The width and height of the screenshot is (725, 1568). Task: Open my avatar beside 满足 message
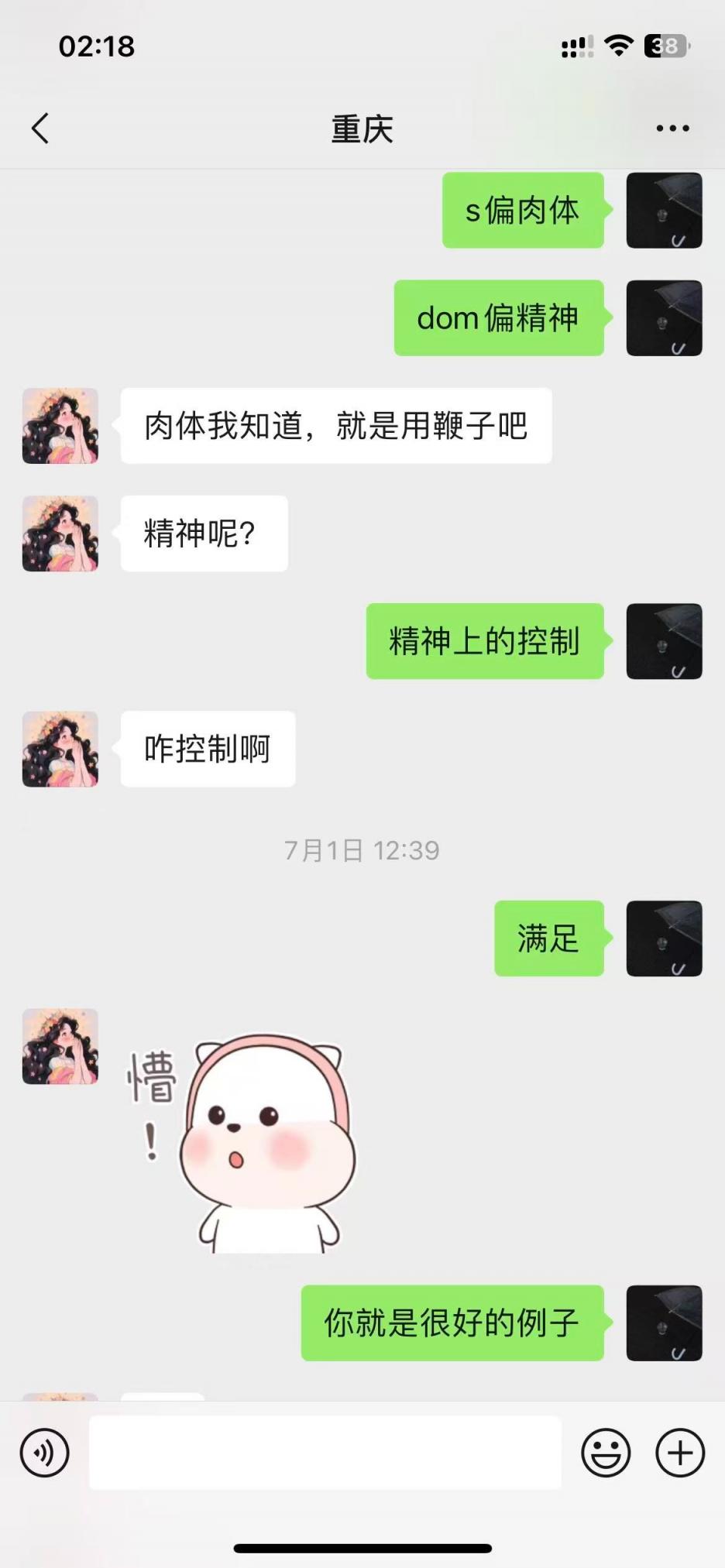click(664, 938)
